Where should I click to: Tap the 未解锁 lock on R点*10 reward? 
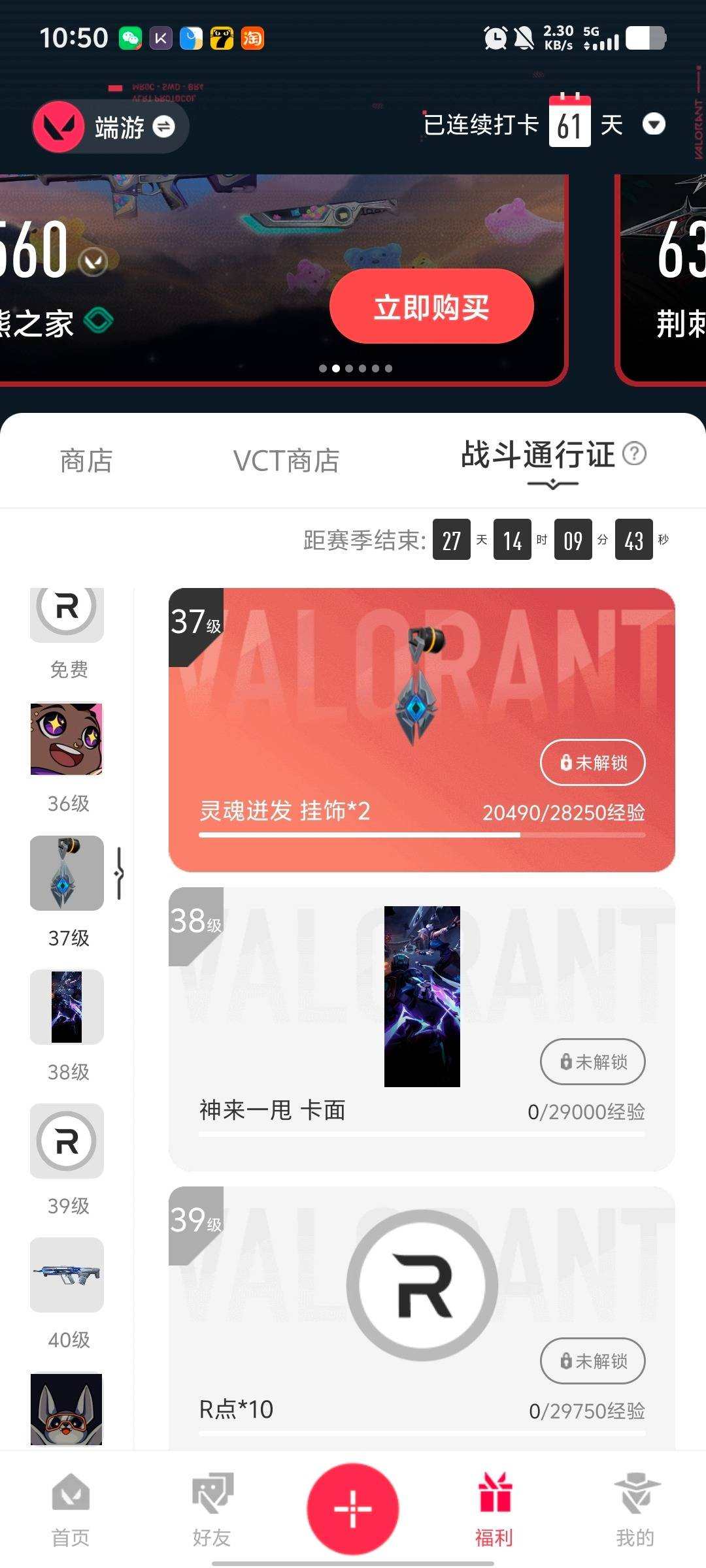593,1361
